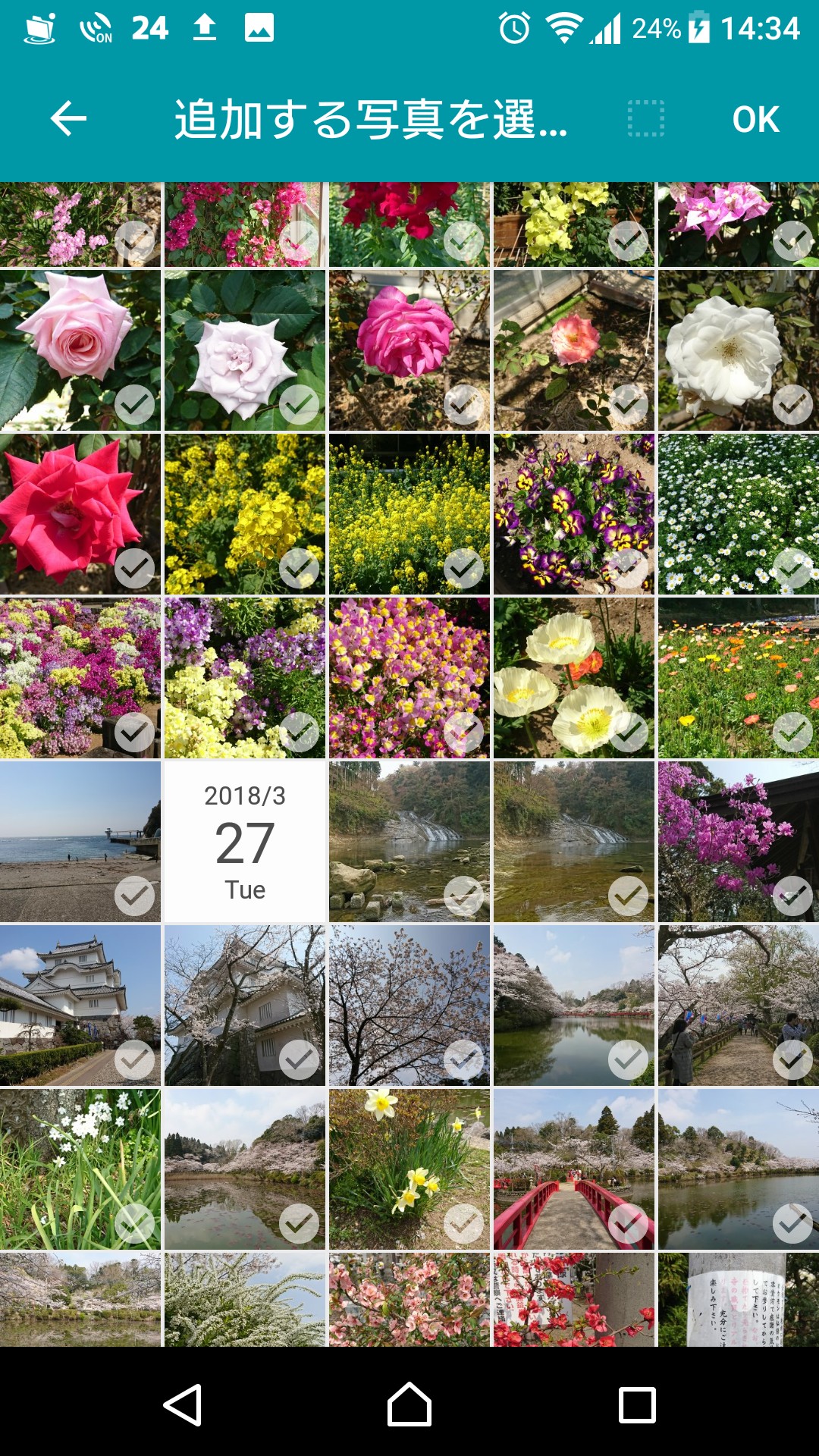Screen dimensions: 819x1456
Task: Tap the 2018/3 27 Tue date tile
Action: pos(245,842)
